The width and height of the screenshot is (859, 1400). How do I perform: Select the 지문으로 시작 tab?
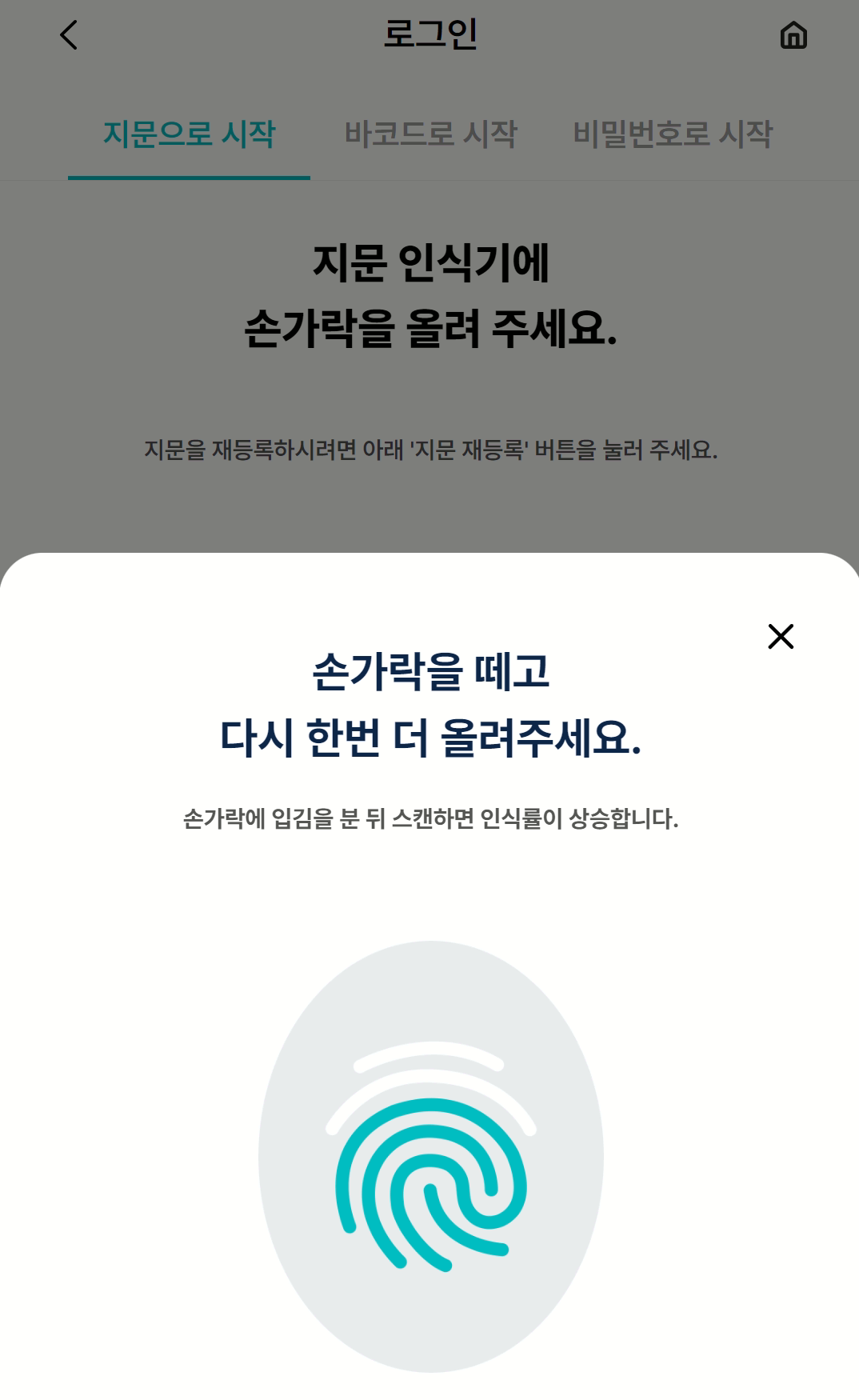coord(189,134)
